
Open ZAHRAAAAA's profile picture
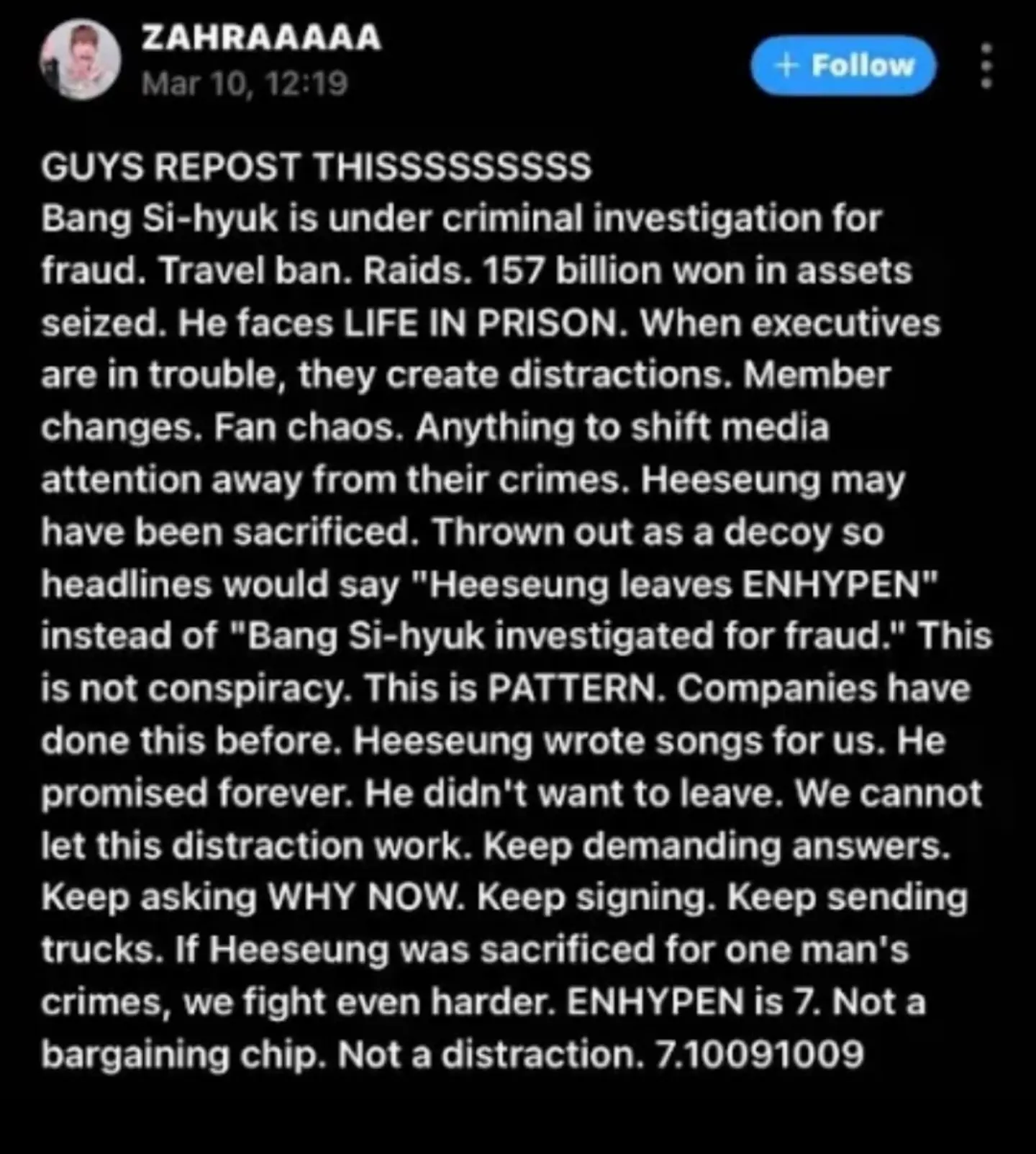[80, 59]
